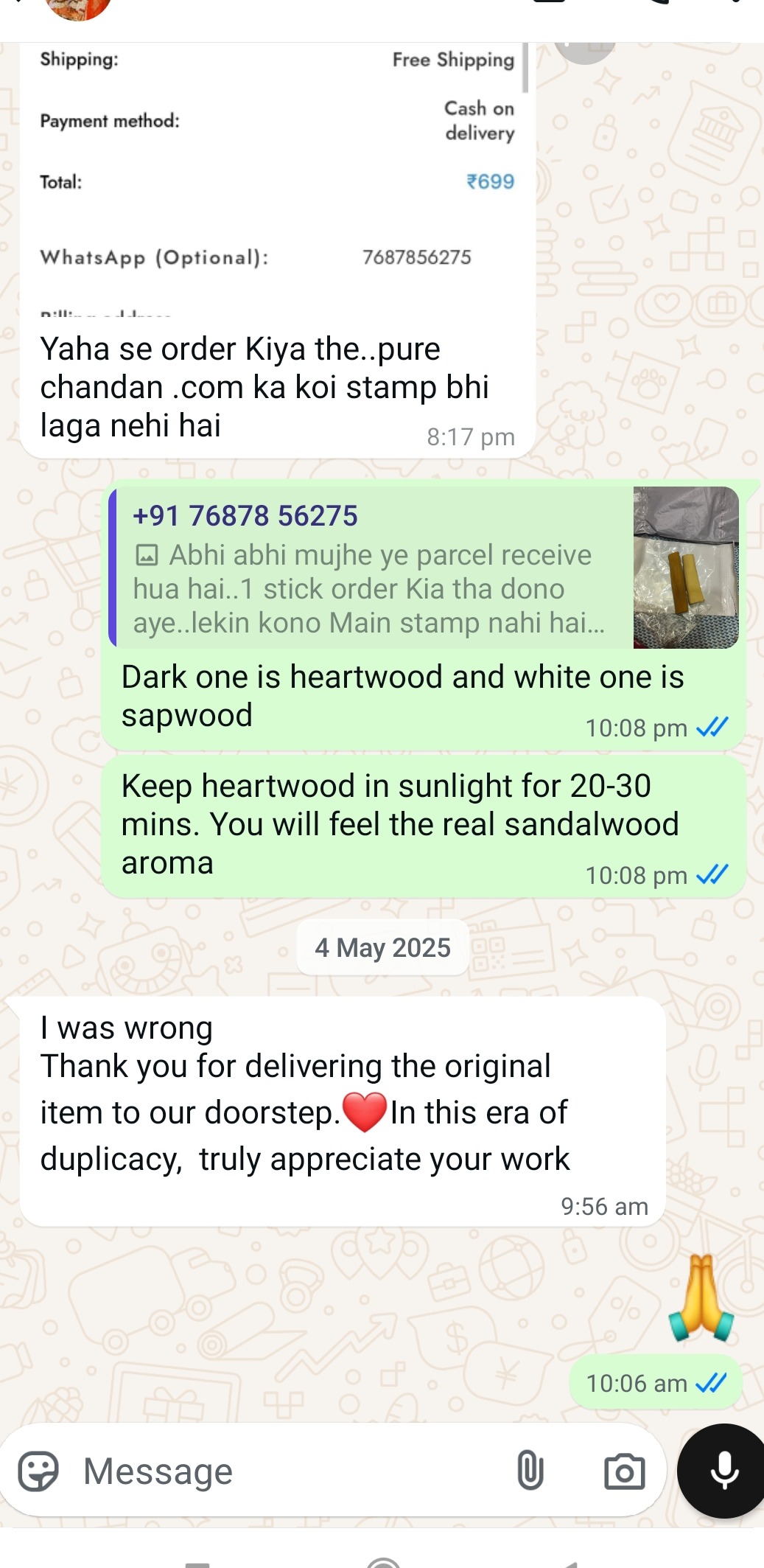Viewport: 764px width, 1568px height.
Task: Open the camera from message bar
Action: (624, 1471)
